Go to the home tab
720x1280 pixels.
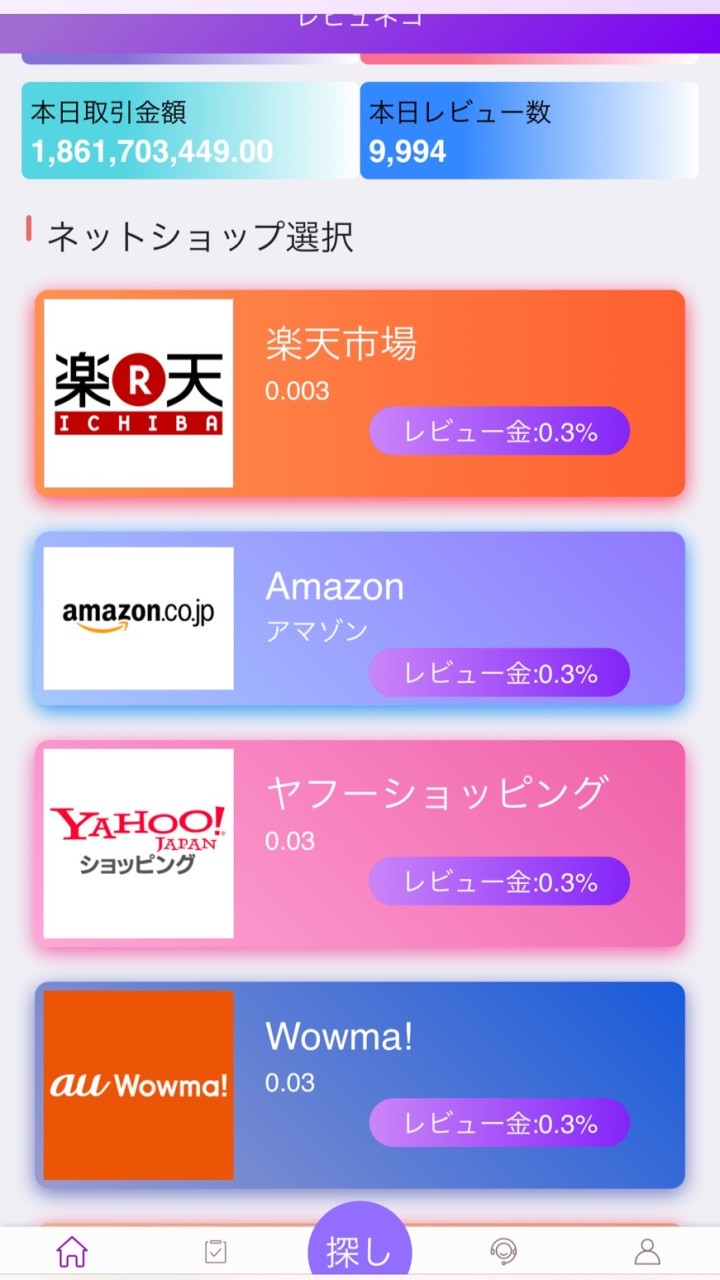click(x=72, y=1251)
